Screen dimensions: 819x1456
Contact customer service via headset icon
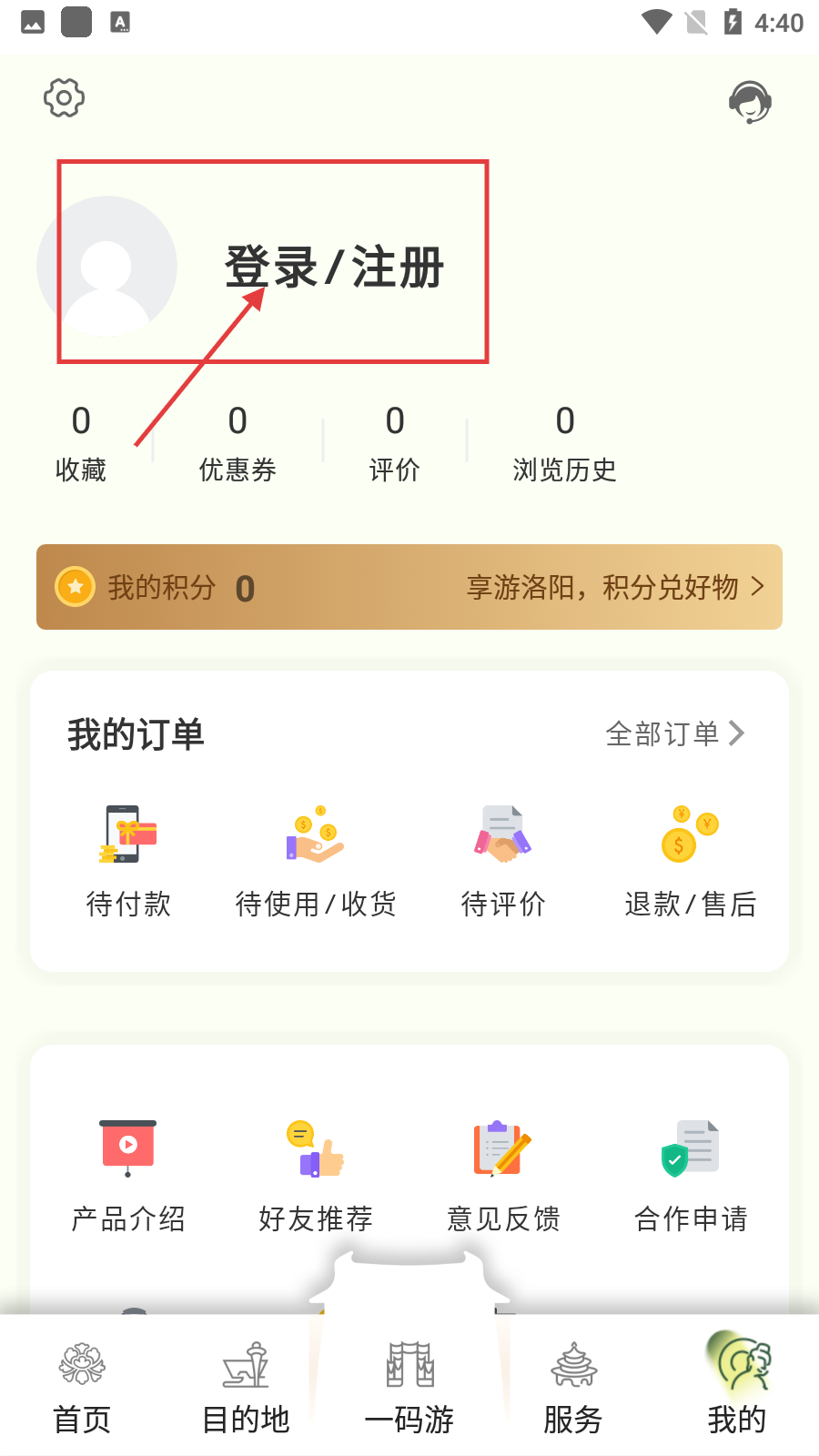750,101
